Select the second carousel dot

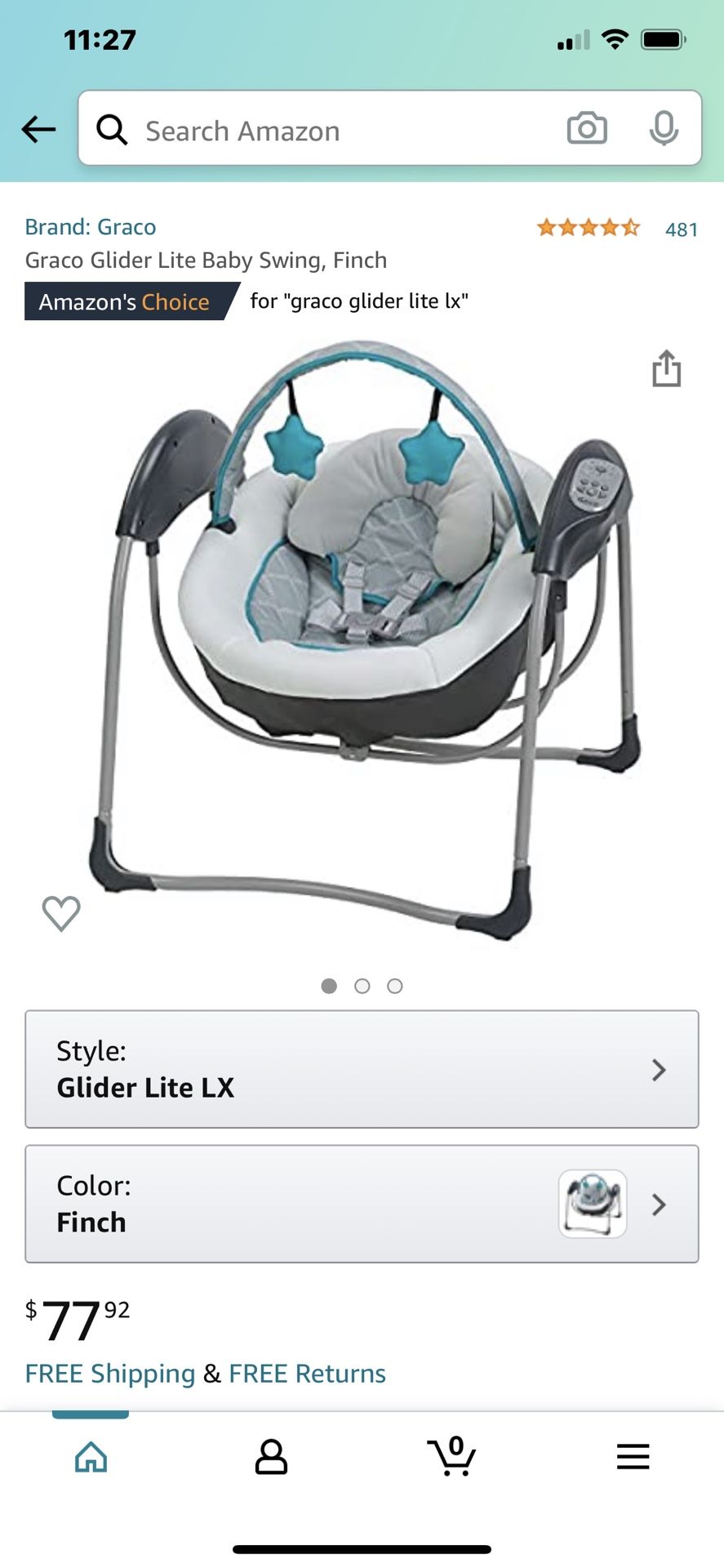click(x=362, y=986)
